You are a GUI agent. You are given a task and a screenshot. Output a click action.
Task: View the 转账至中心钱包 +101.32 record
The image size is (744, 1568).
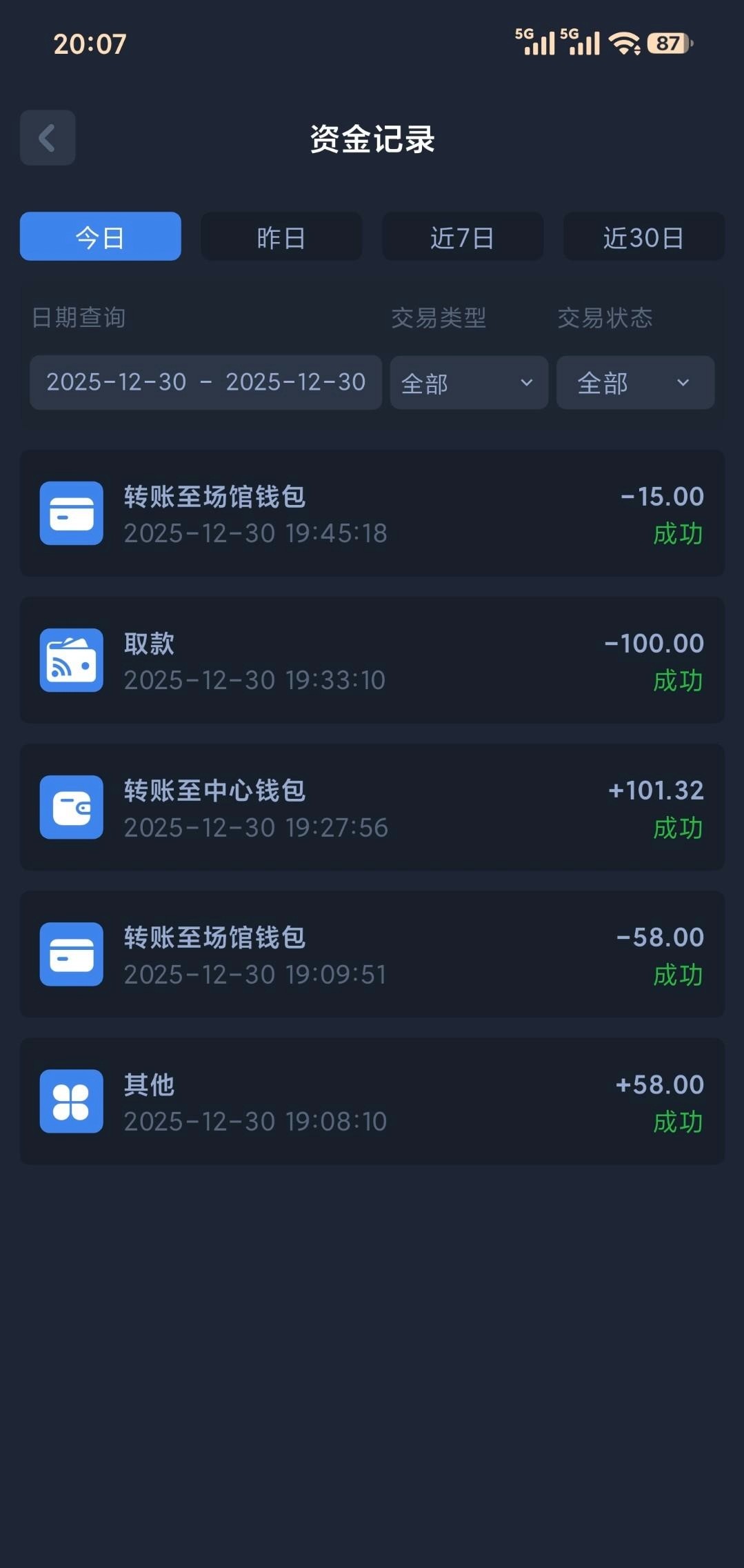[372, 808]
